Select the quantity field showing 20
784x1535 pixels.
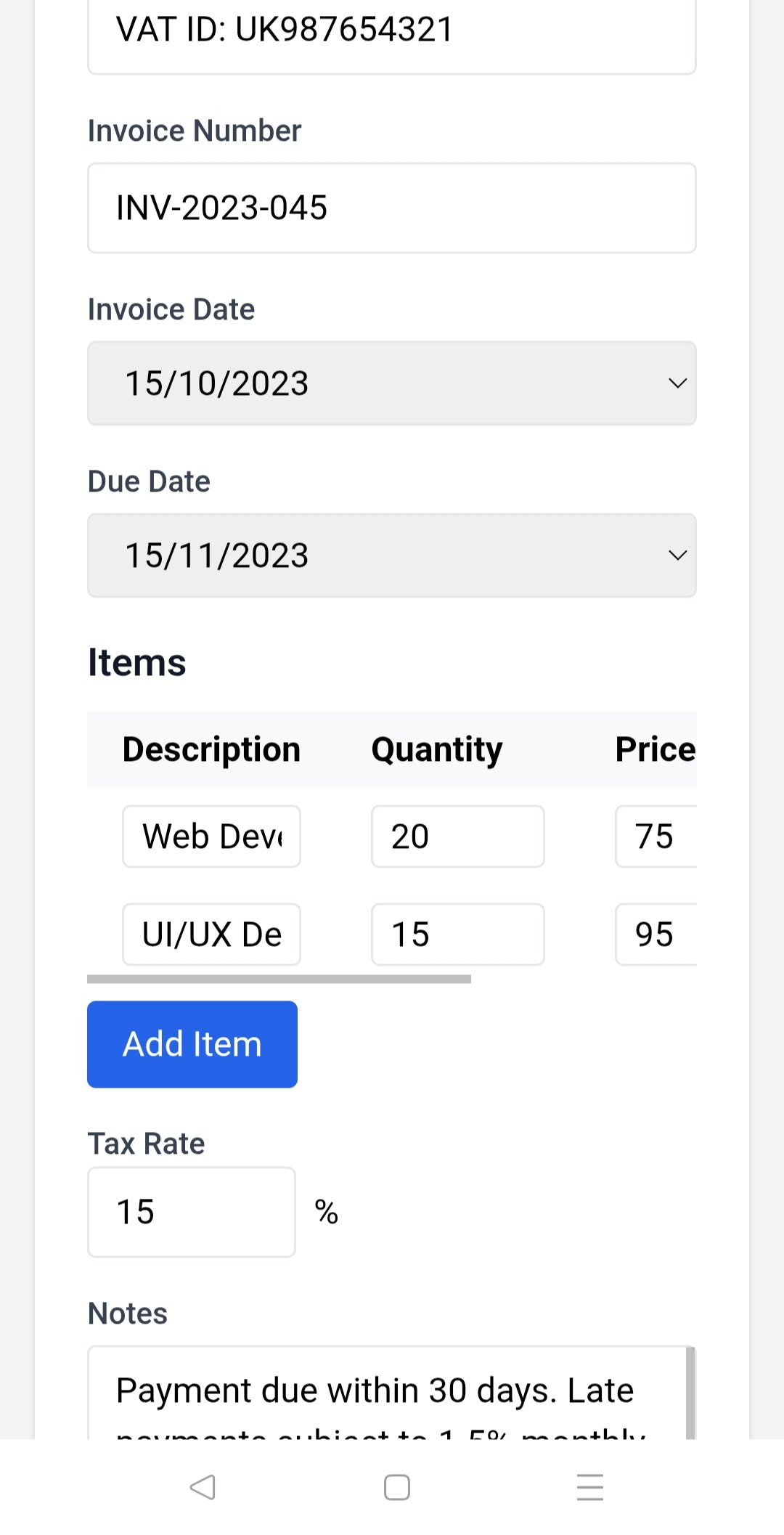[457, 836]
